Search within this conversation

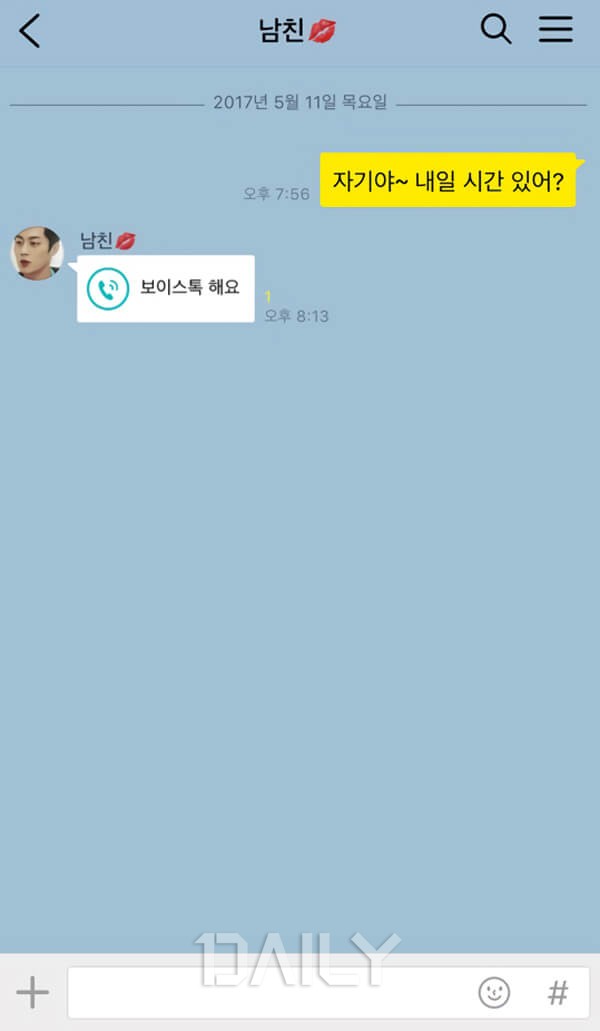click(x=496, y=31)
